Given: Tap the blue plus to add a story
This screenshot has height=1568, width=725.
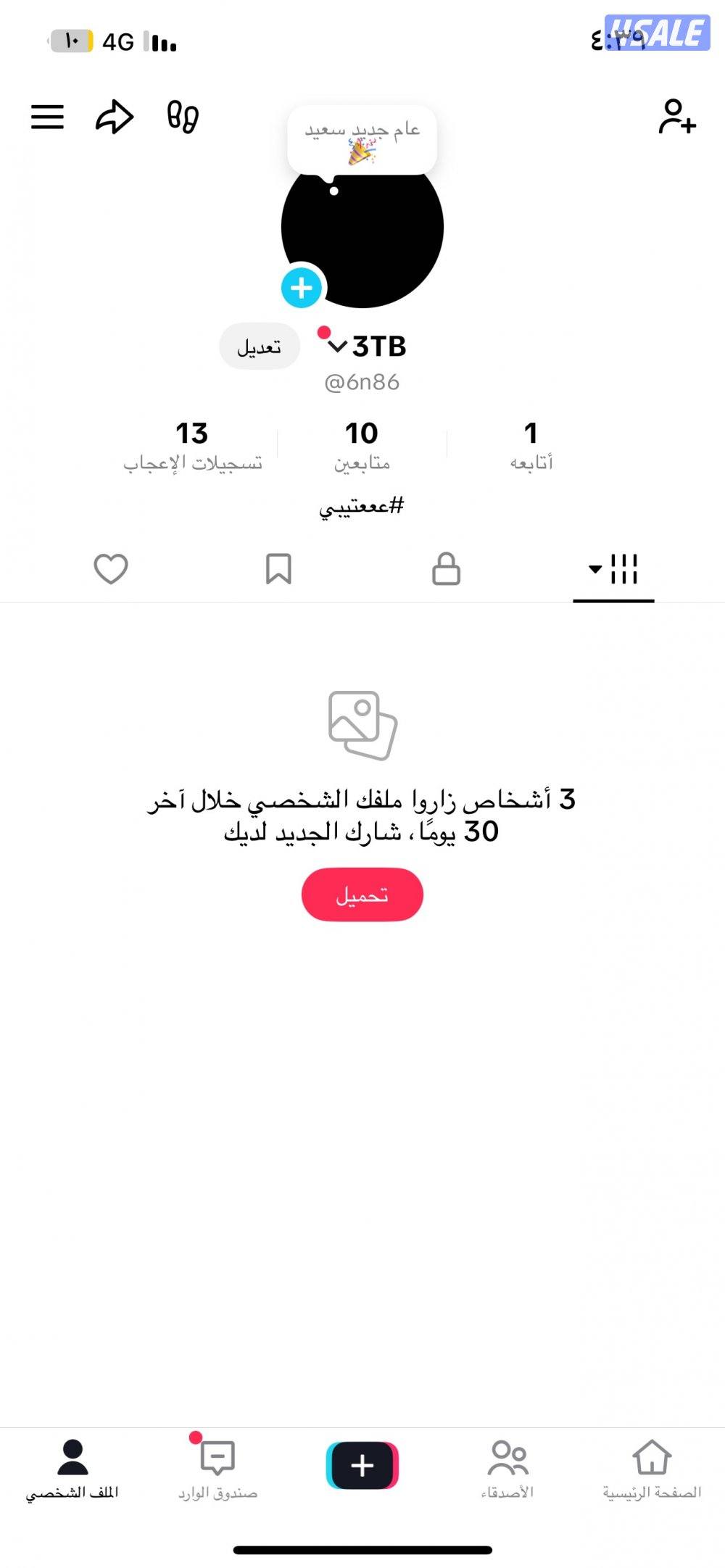Looking at the screenshot, I should coord(301,287).
